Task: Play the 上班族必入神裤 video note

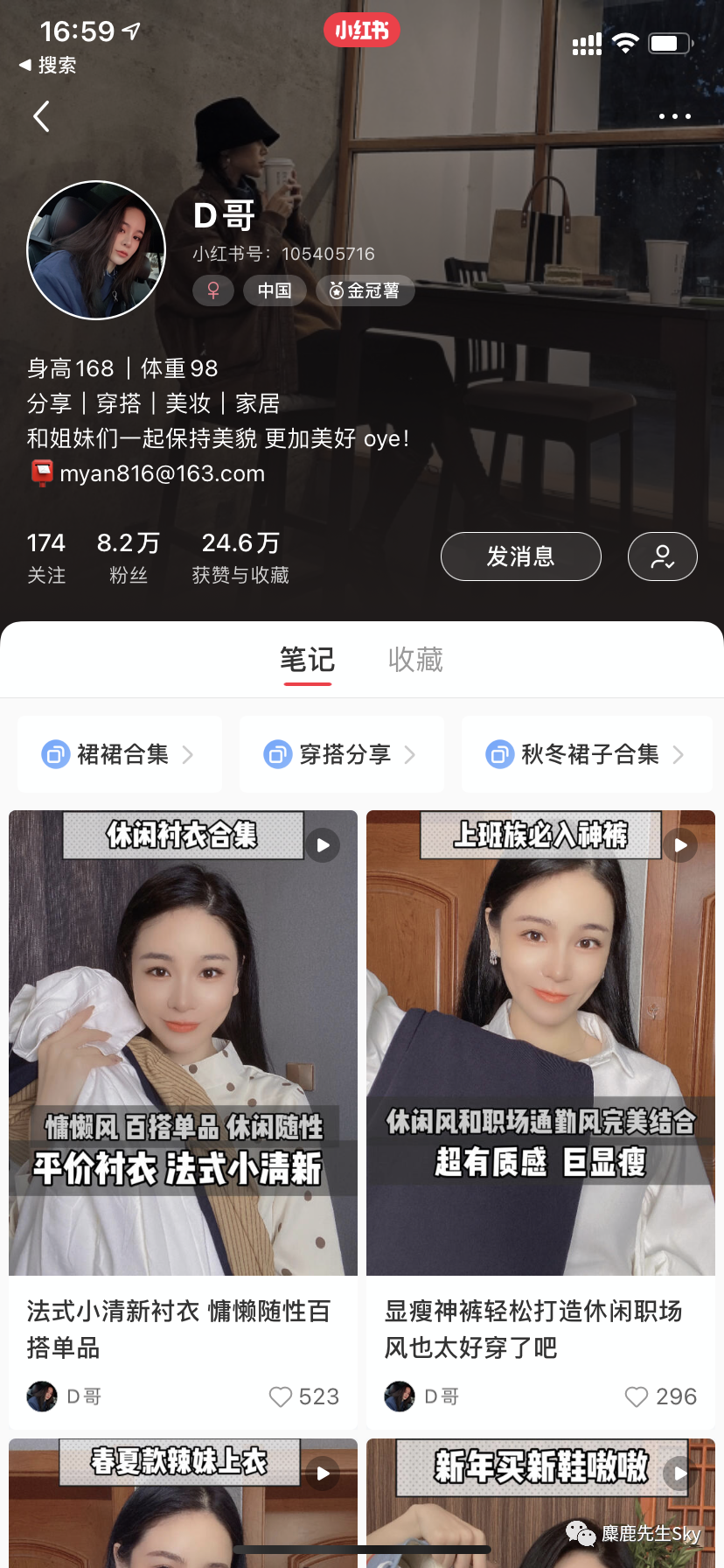Action: coord(679,844)
